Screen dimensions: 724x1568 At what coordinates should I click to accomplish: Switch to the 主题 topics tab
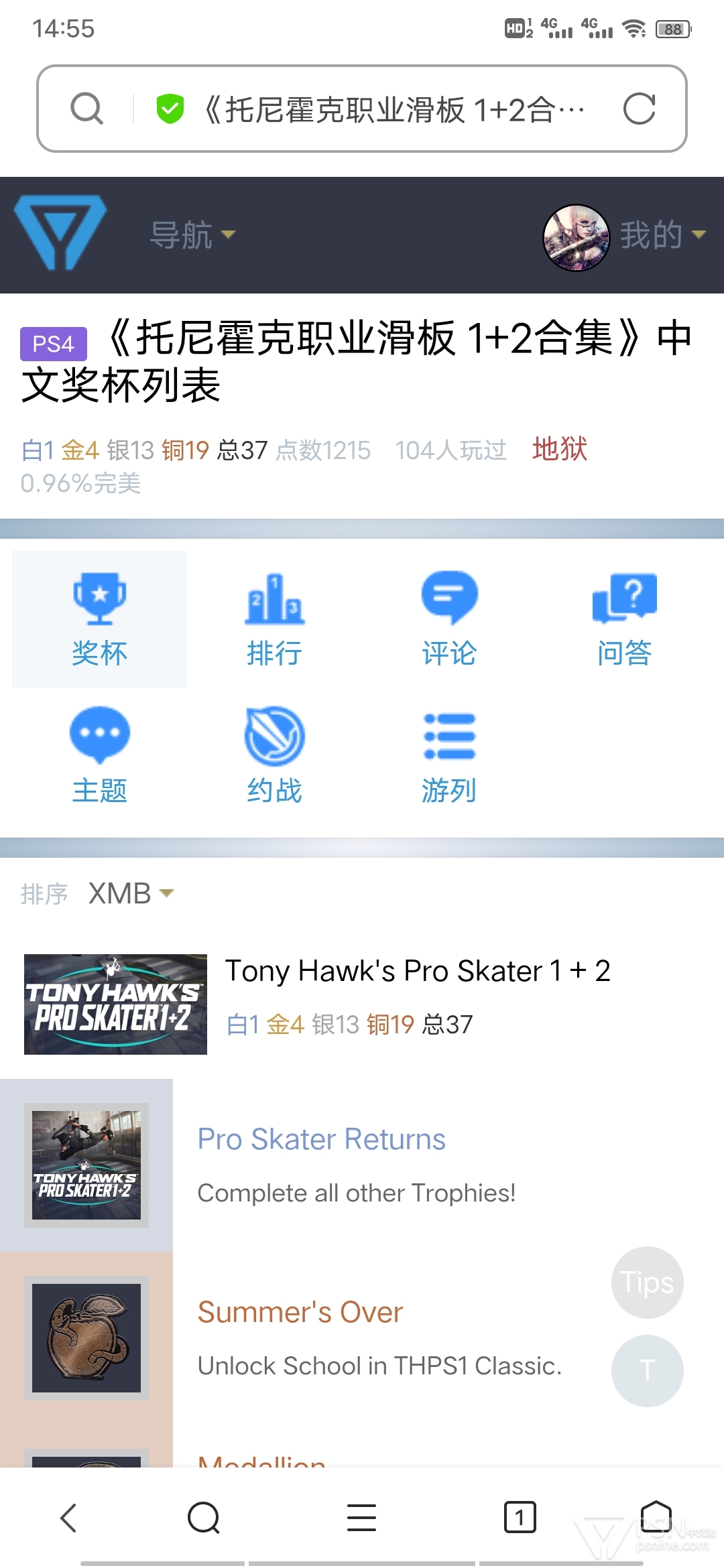coord(99,756)
